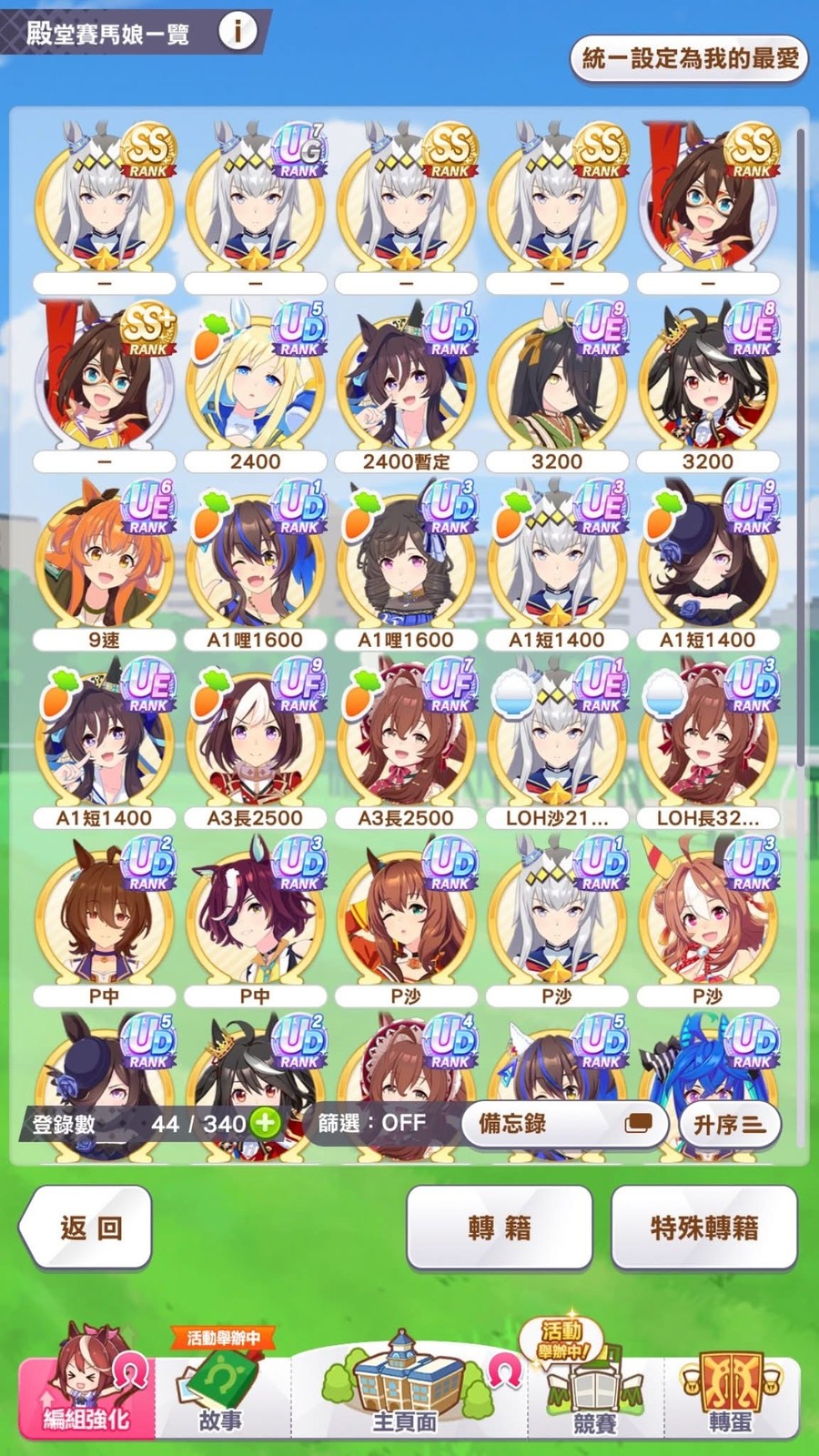Open the 篩選 filter setting
The width and height of the screenshot is (819, 1456).
click(372, 1123)
